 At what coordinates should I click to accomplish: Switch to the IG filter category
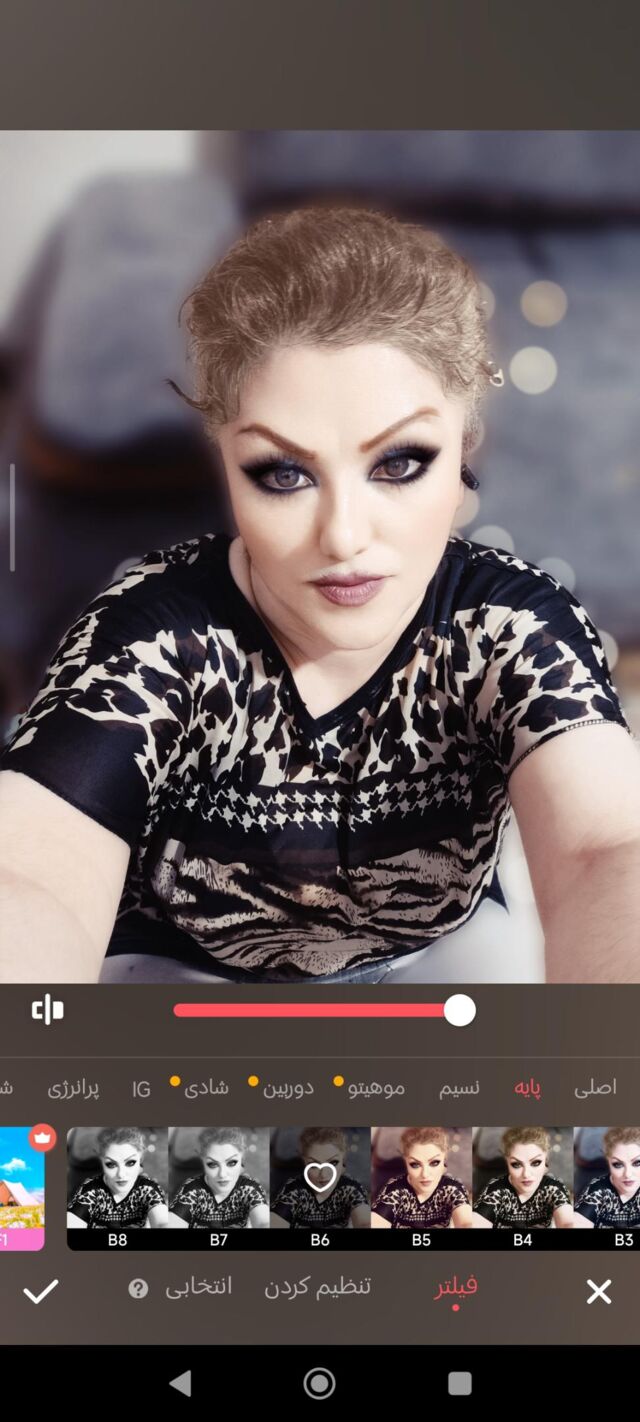point(141,1088)
